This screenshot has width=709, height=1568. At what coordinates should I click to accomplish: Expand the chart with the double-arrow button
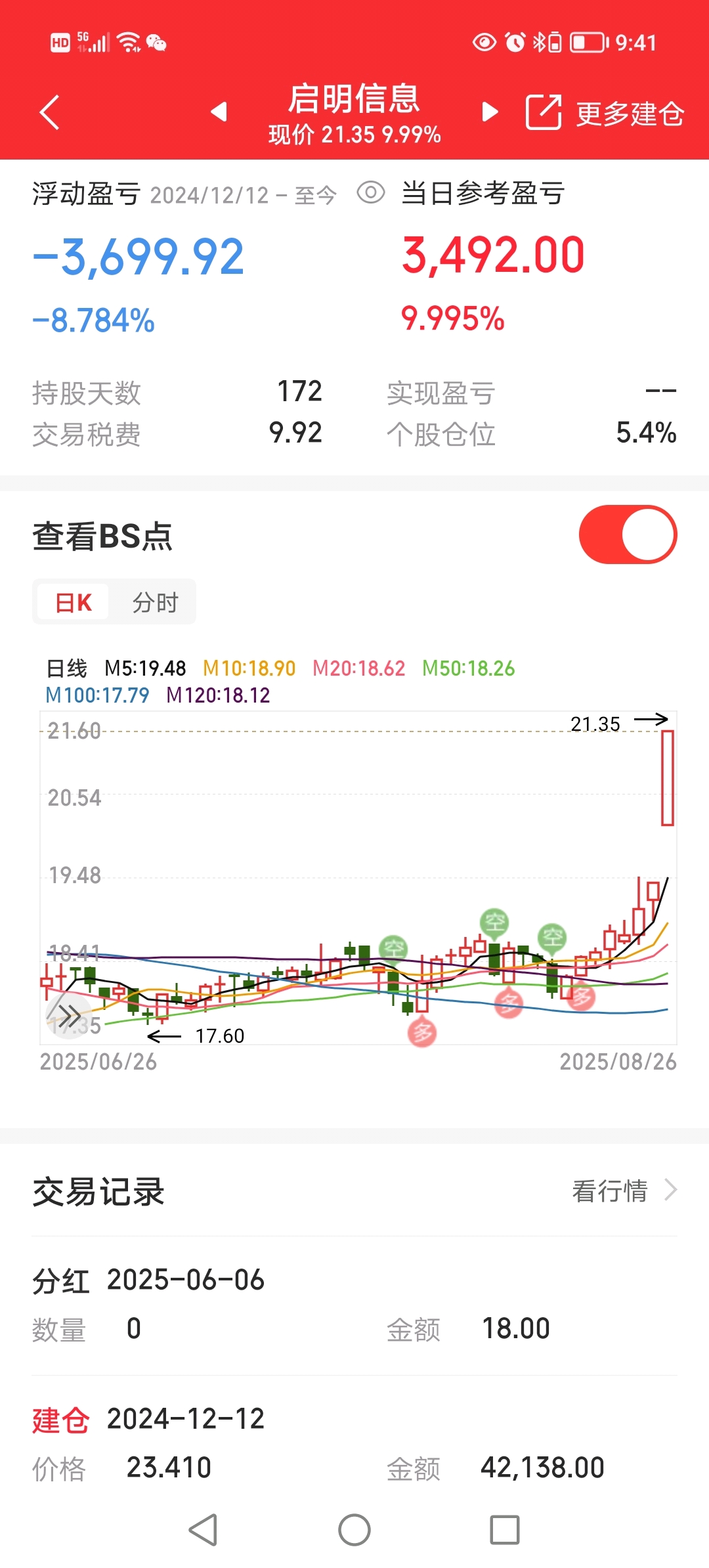68,1015
